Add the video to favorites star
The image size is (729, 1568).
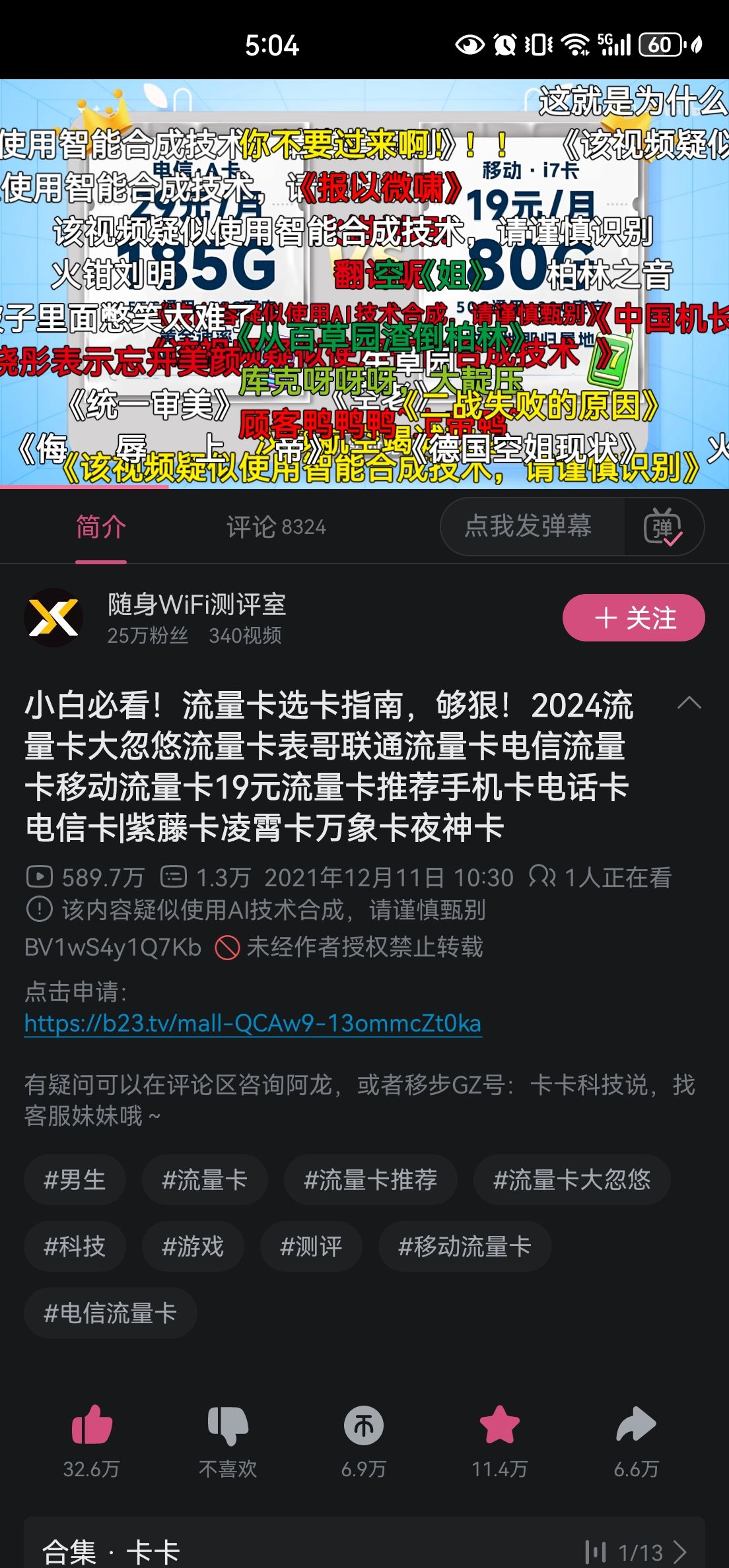click(x=499, y=1424)
